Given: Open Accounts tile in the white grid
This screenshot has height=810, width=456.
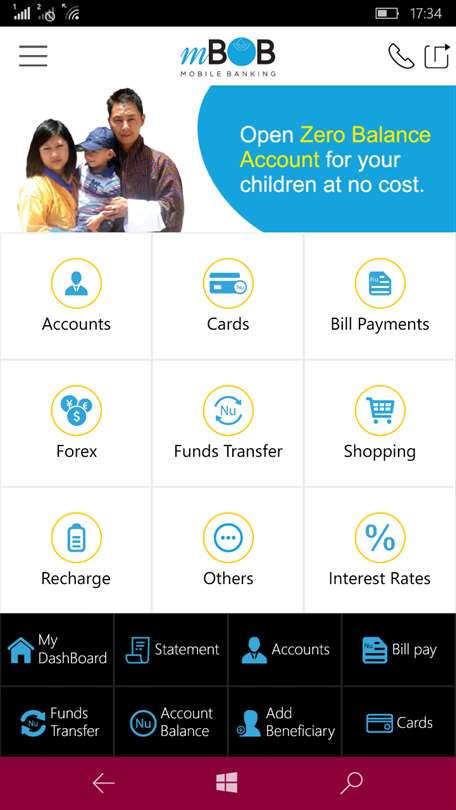Looking at the screenshot, I should click(x=76, y=296).
